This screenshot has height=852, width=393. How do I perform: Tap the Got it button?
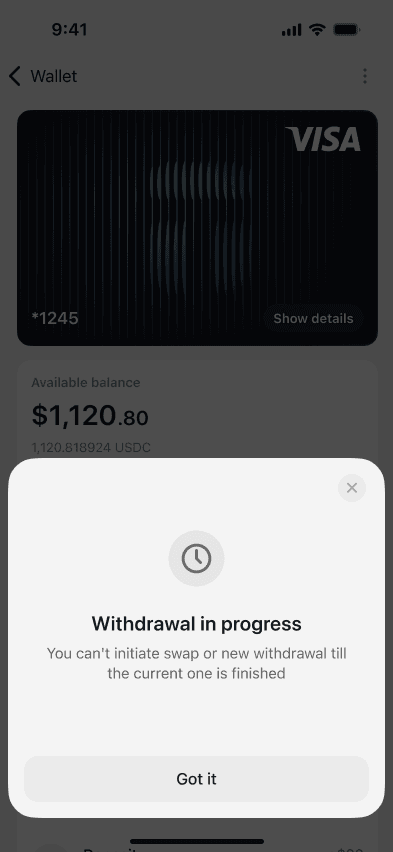tap(196, 779)
